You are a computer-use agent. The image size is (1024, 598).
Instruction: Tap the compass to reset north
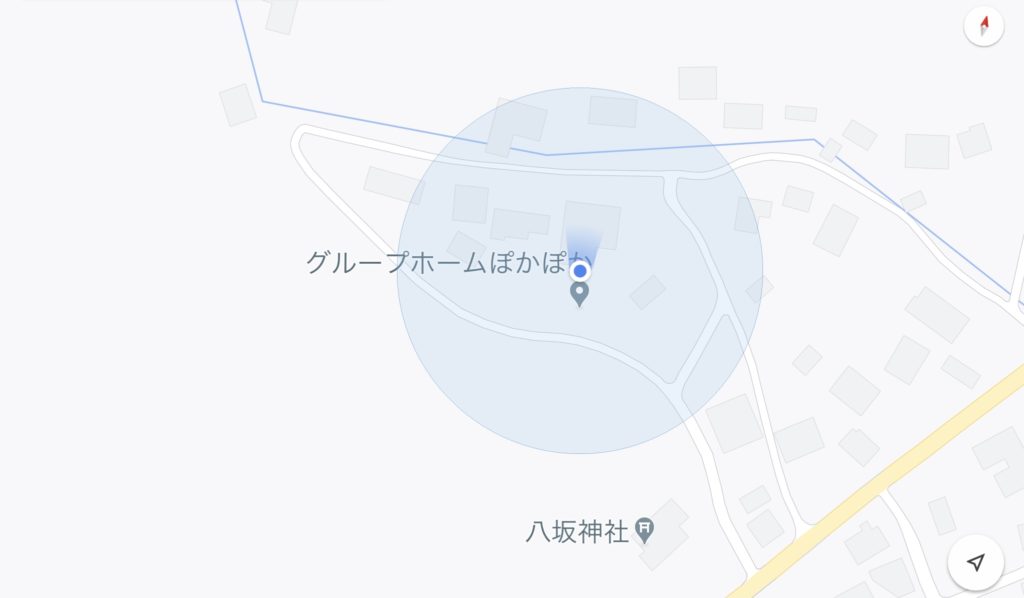pyautogui.click(x=984, y=25)
